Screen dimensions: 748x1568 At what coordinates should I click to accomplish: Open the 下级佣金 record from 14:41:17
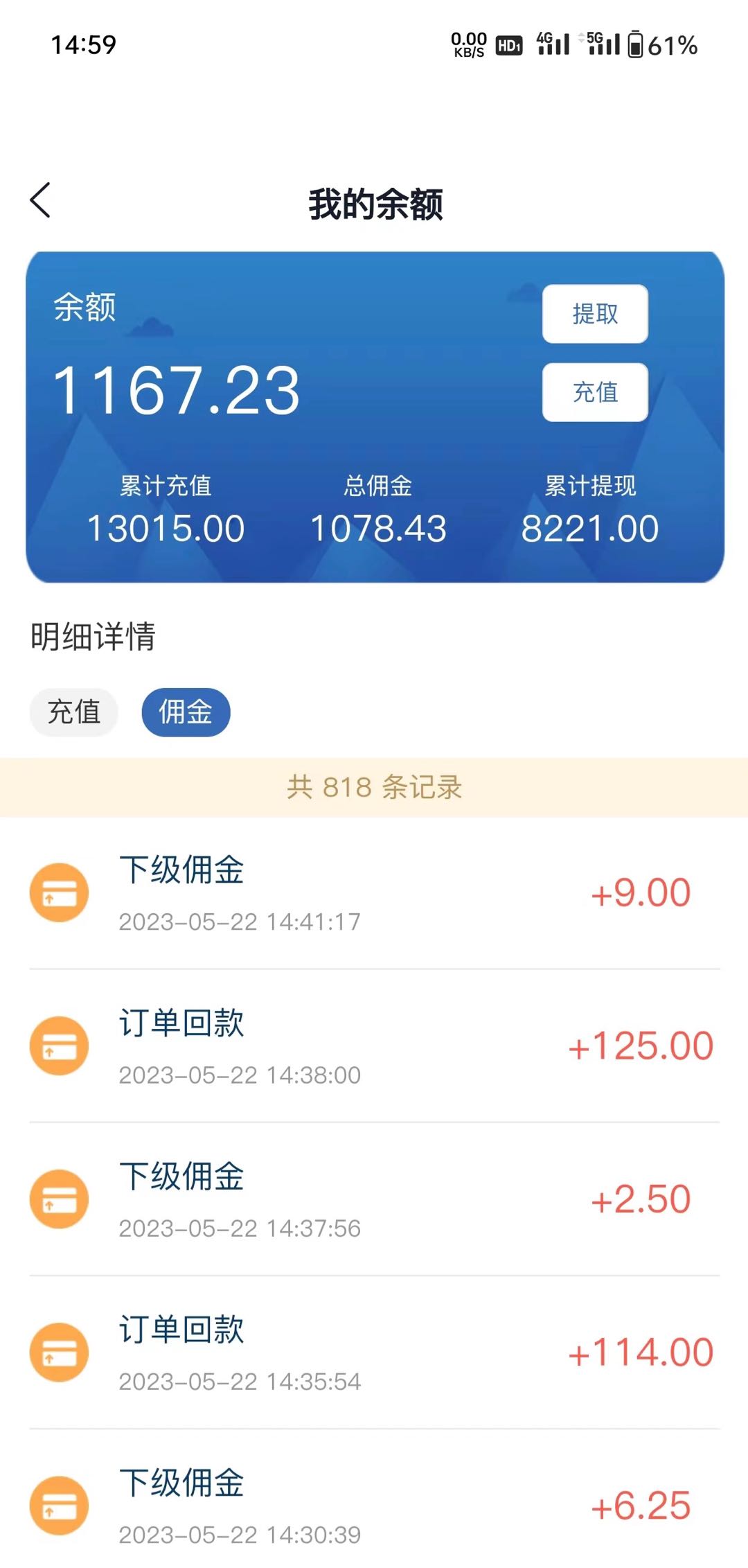point(374,892)
